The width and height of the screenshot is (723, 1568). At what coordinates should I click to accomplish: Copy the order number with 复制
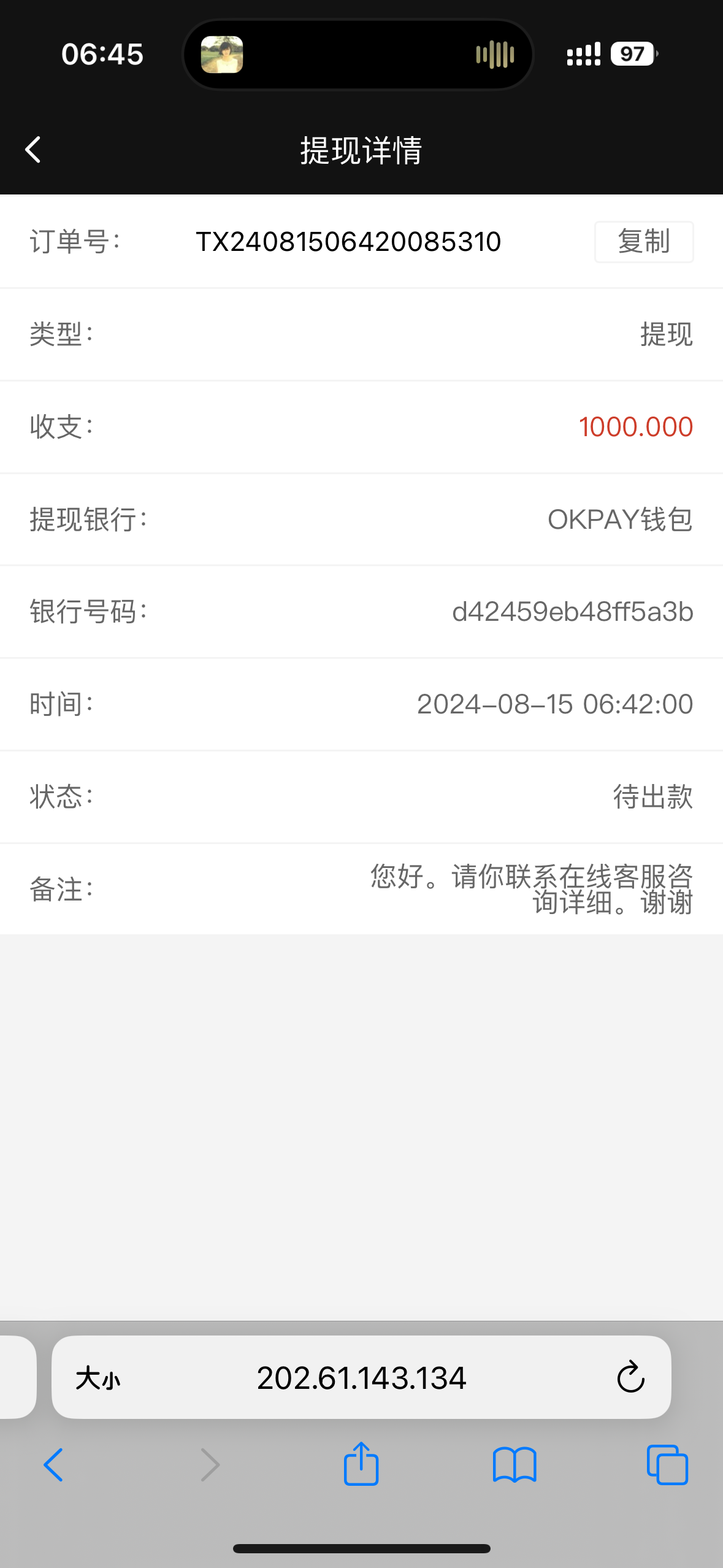pyautogui.click(x=643, y=242)
